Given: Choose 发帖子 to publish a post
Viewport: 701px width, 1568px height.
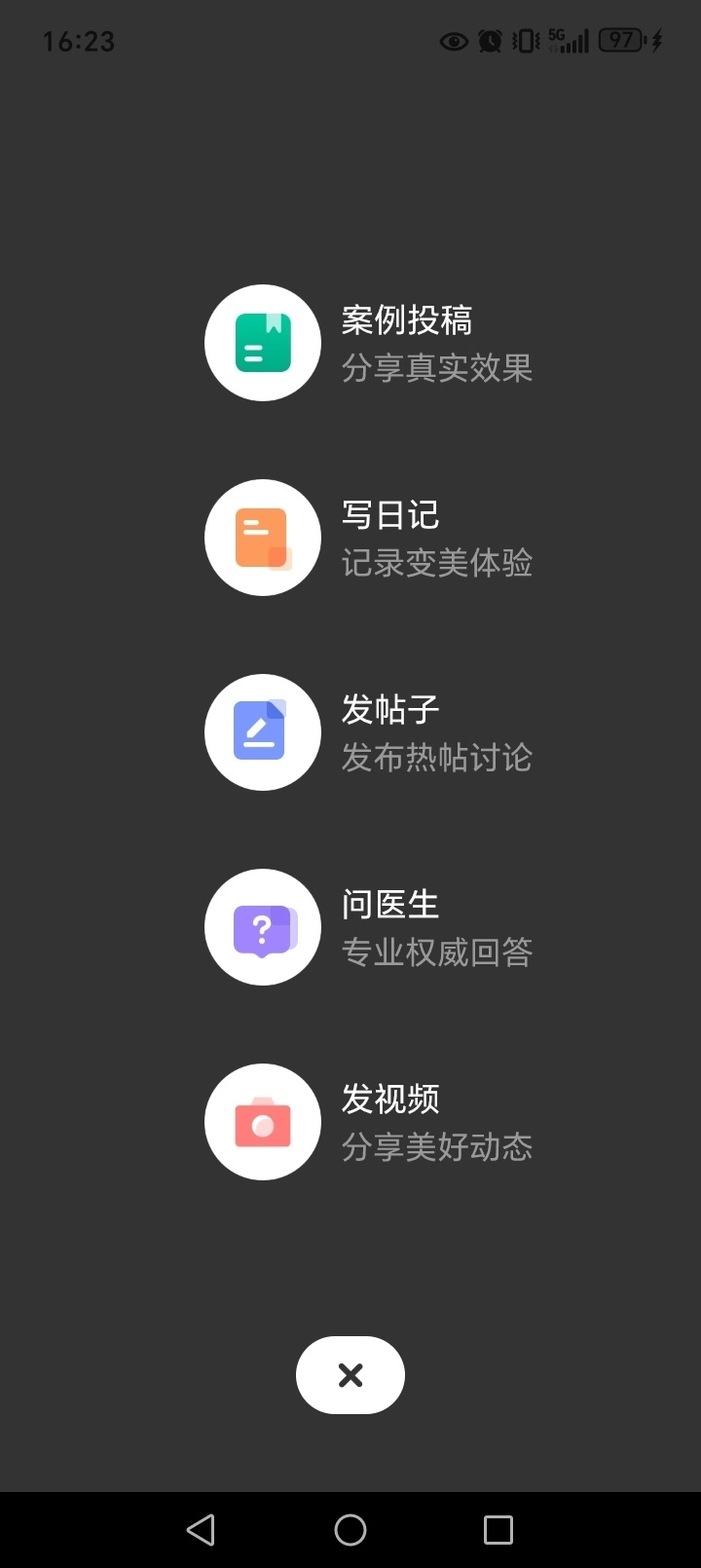Looking at the screenshot, I should pos(263,732).
